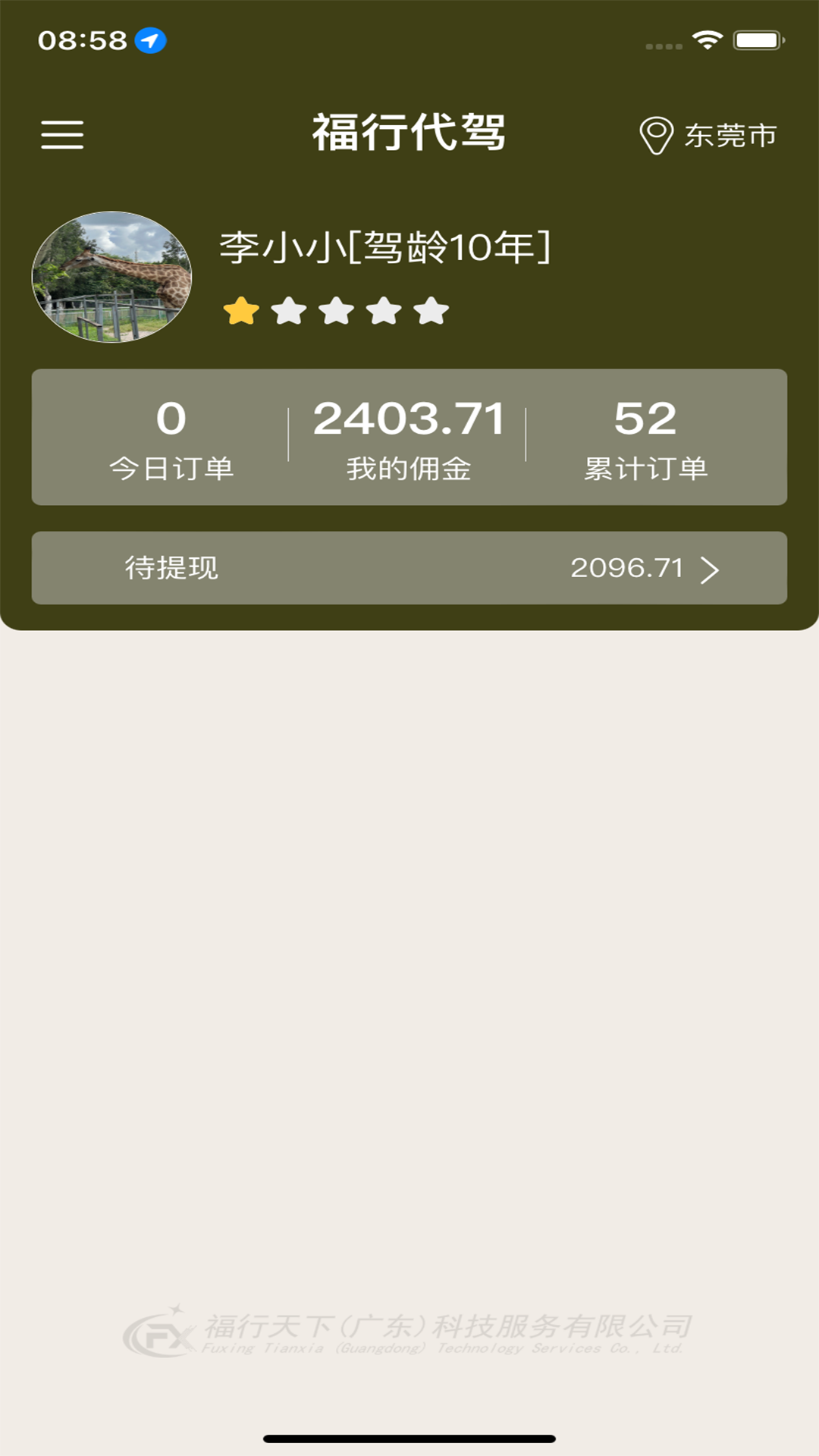This screenshot has width=819, height=1456.
Task: Tap the first filled yellow star
Action: click(x=240, y=309)
